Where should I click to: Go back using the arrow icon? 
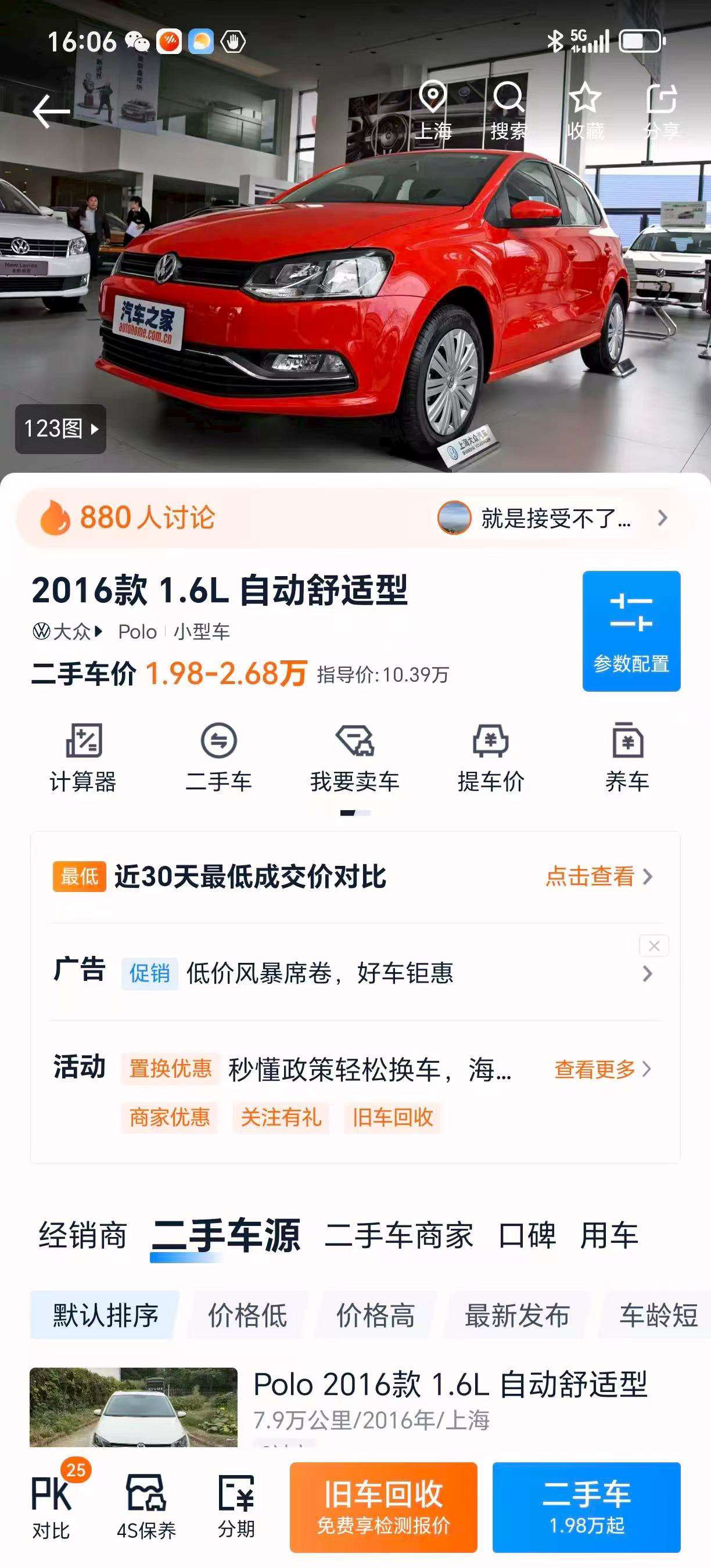pyautogui.click(x=51, y=112)
